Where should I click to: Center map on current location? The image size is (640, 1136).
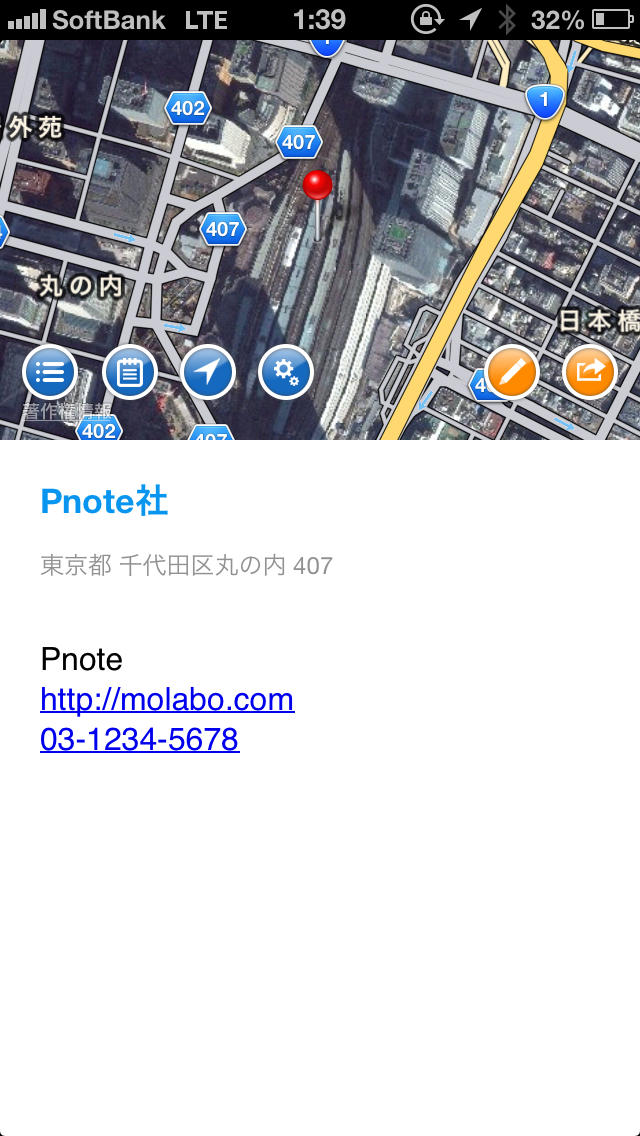207,373
